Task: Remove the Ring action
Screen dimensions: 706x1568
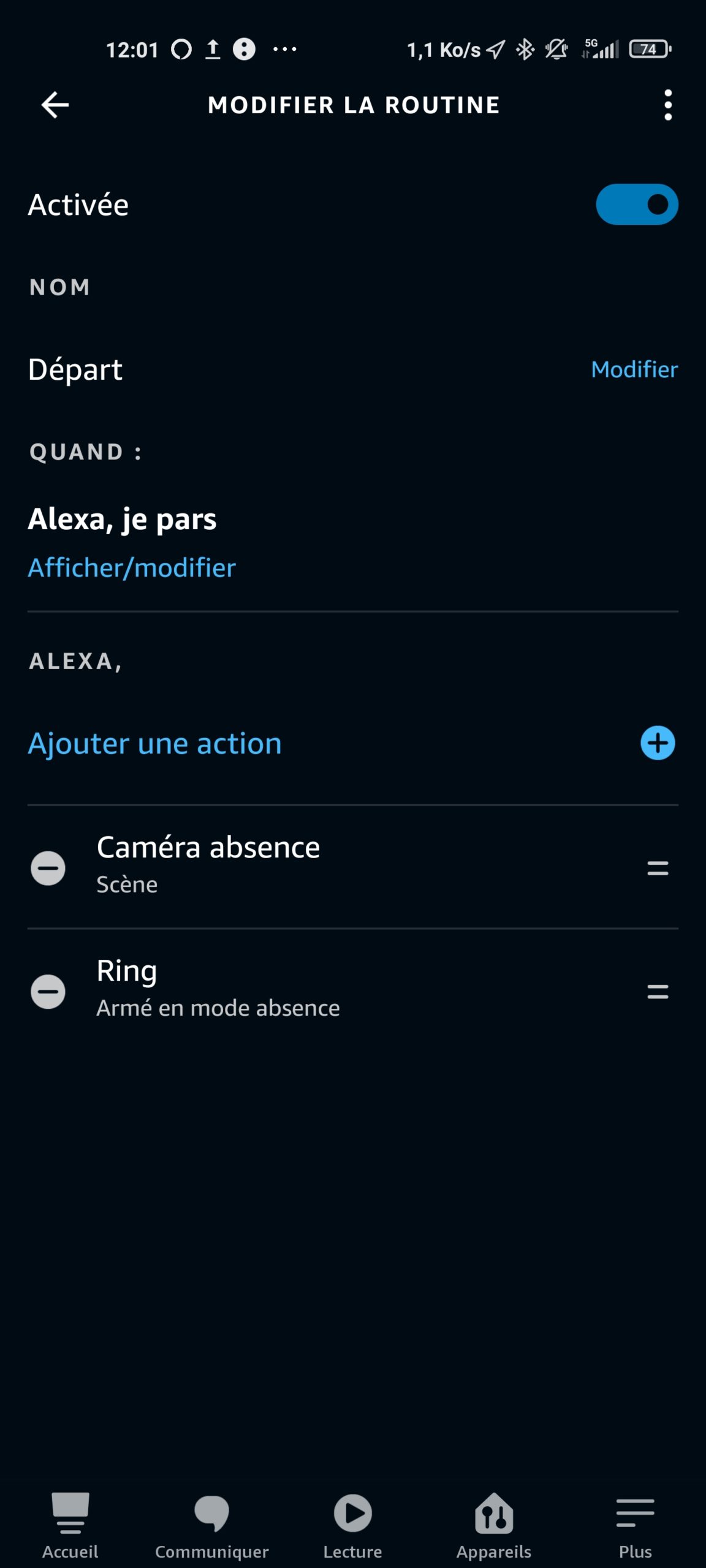Action: [48, 992]
